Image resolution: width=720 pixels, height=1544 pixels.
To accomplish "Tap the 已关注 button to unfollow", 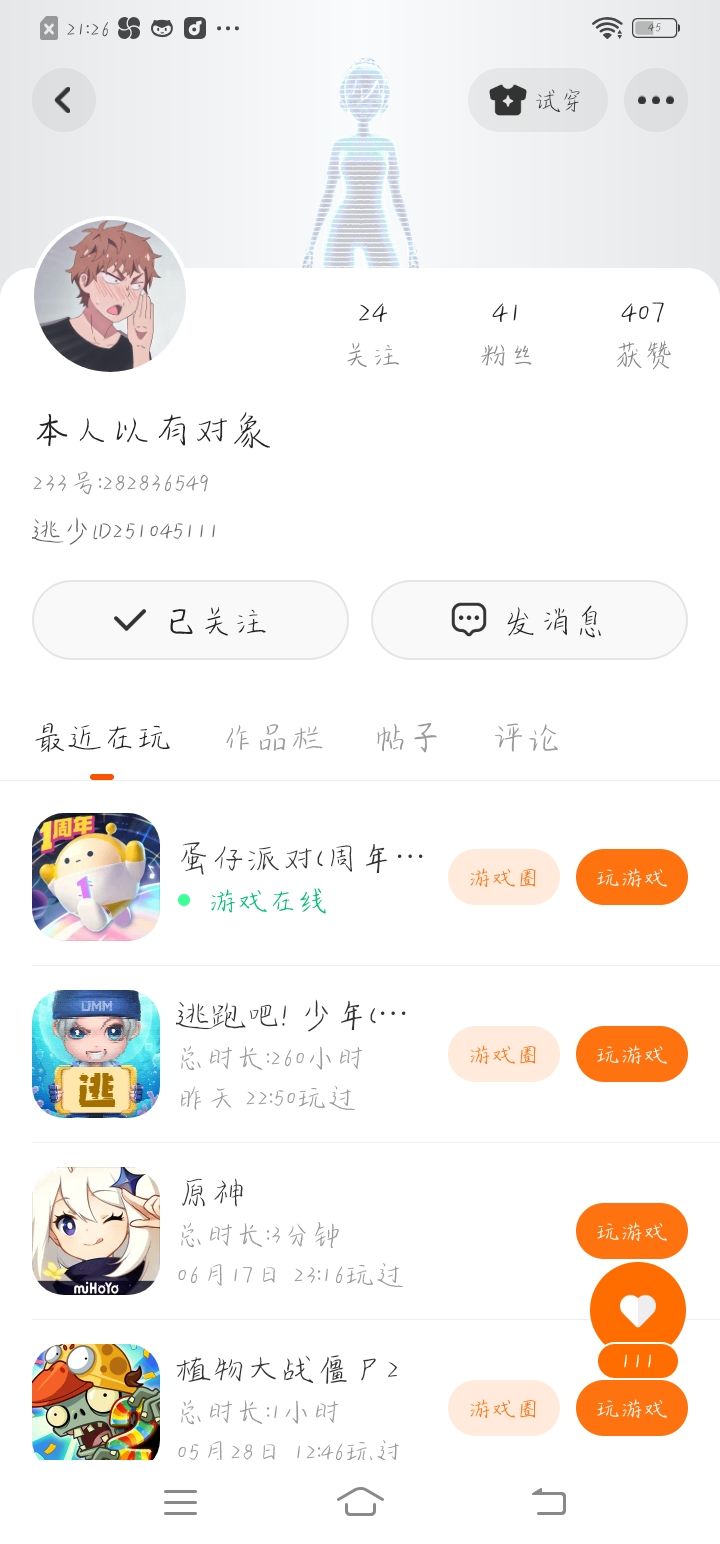I will pyautogui.click(x=190, y=620).
